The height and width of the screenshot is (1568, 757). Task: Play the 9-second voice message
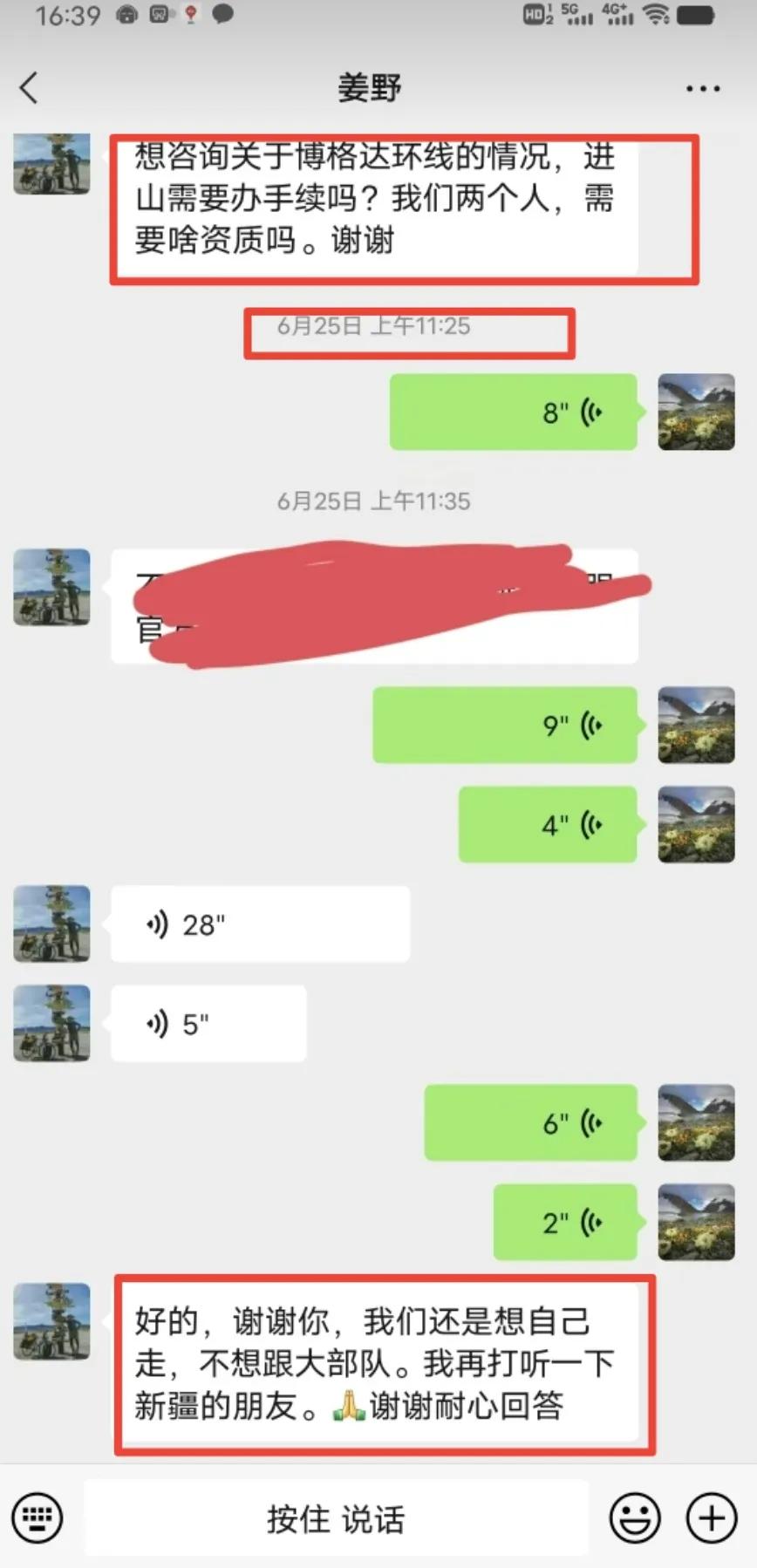(x=506, y=725)
